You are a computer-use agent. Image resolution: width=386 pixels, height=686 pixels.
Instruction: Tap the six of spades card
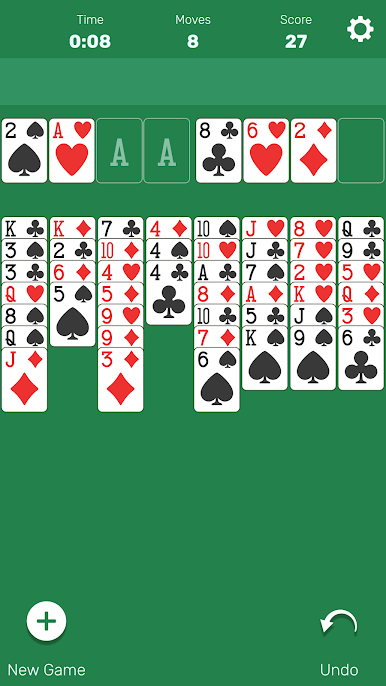point(217,380)
